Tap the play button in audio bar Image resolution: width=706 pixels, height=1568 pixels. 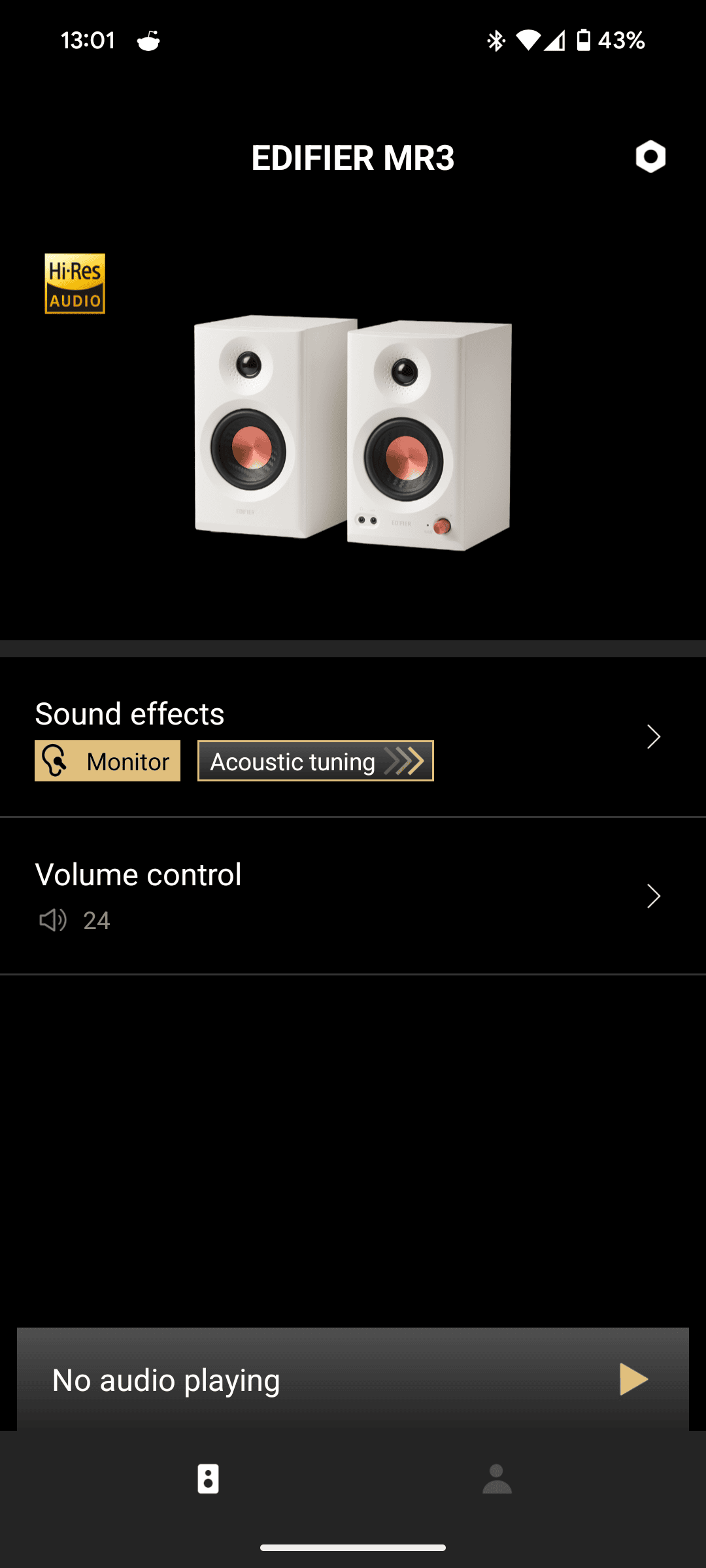(633, 1379)
